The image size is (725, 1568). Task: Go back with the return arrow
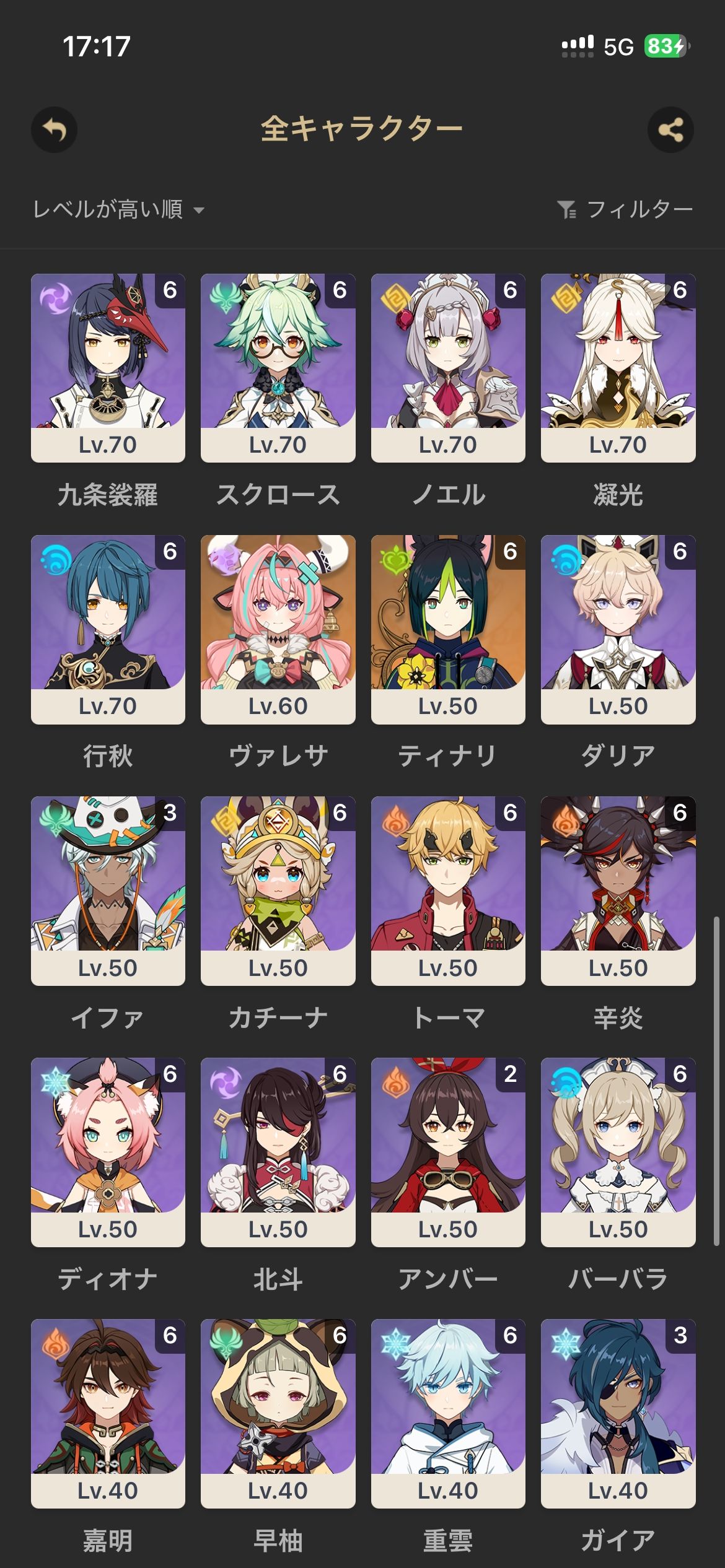(54, 130)
